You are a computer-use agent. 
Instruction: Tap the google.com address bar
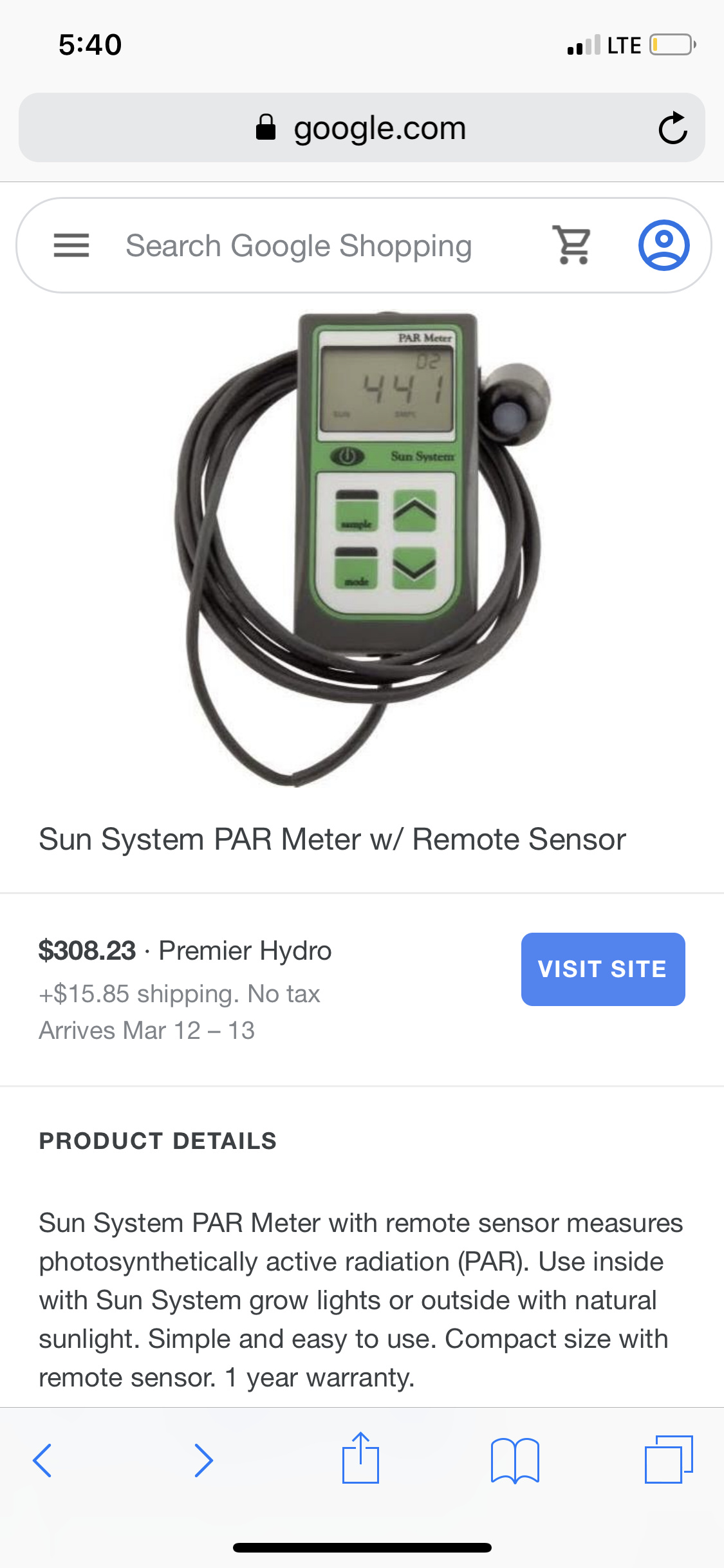tap(360, 128)
